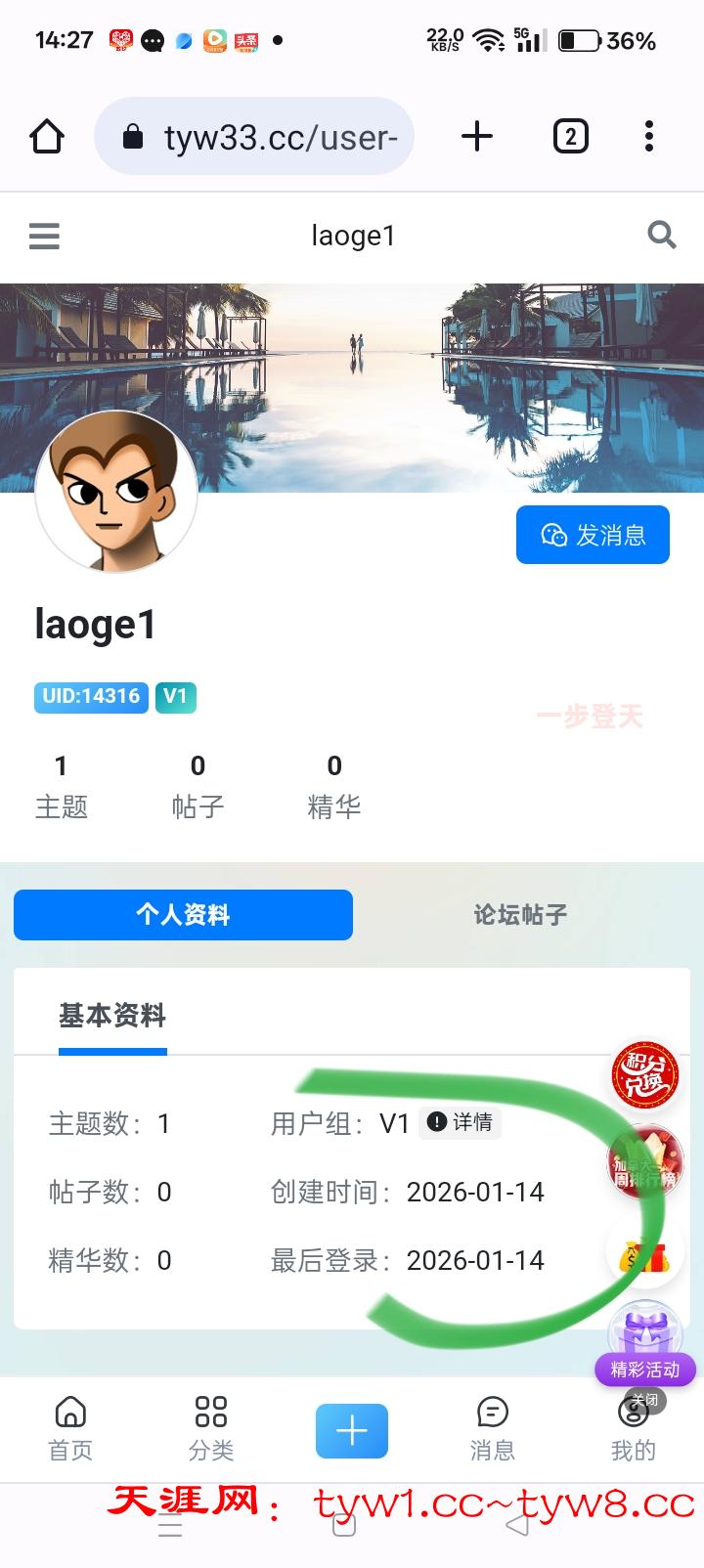The height and width of the screenshot is (1568, 704).
Task: Open the 积分兑换 floating shortcut
Action: pos(644,1077)
